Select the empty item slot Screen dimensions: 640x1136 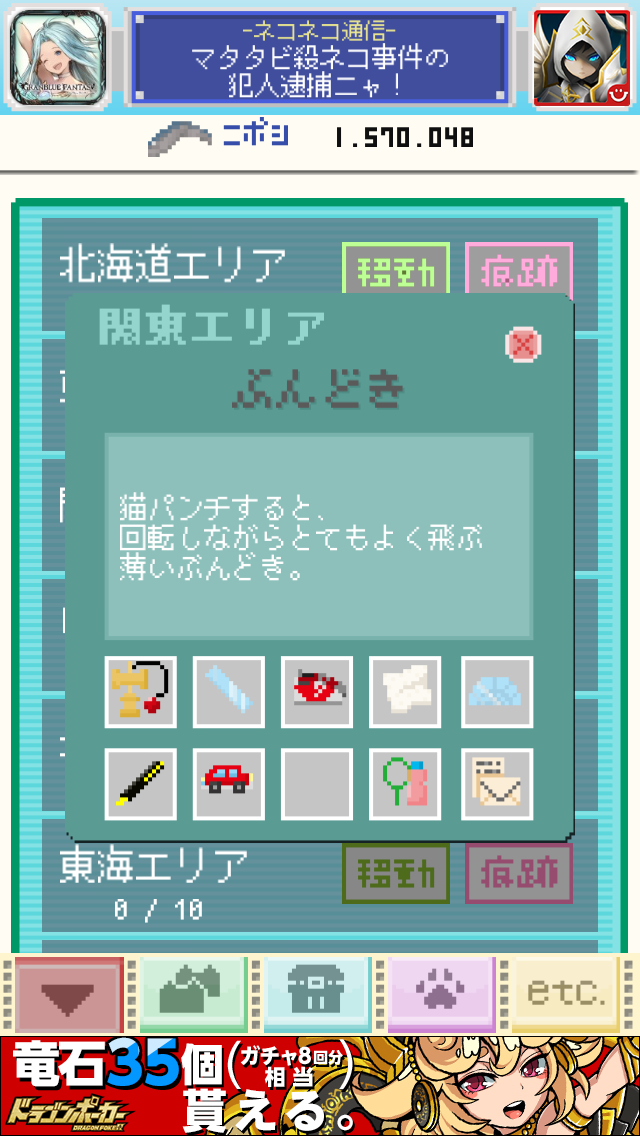pyautogui.click(x=317, y=784)
